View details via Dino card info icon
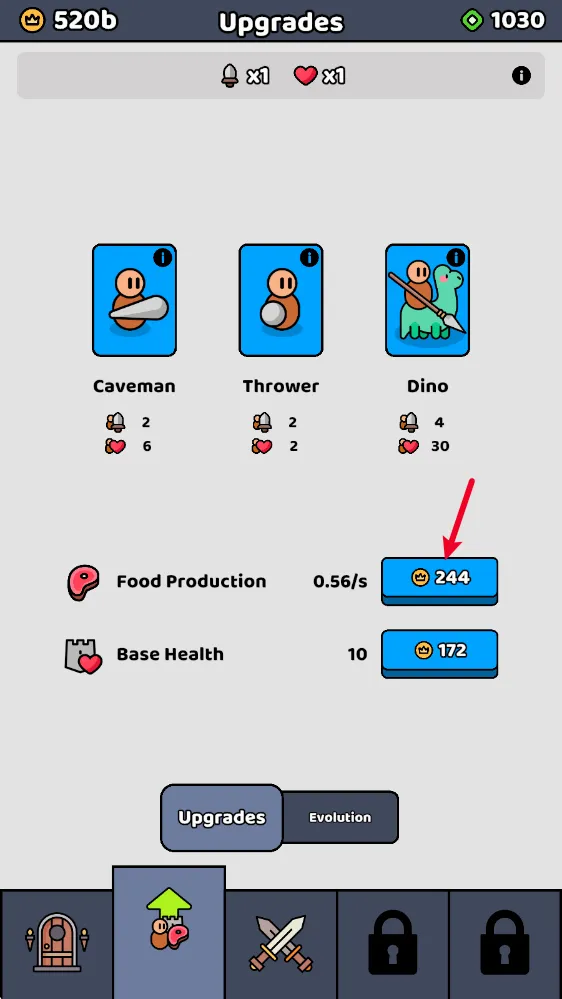The width and height of the screenshot is (562, 999). click(x=456, y=258)
